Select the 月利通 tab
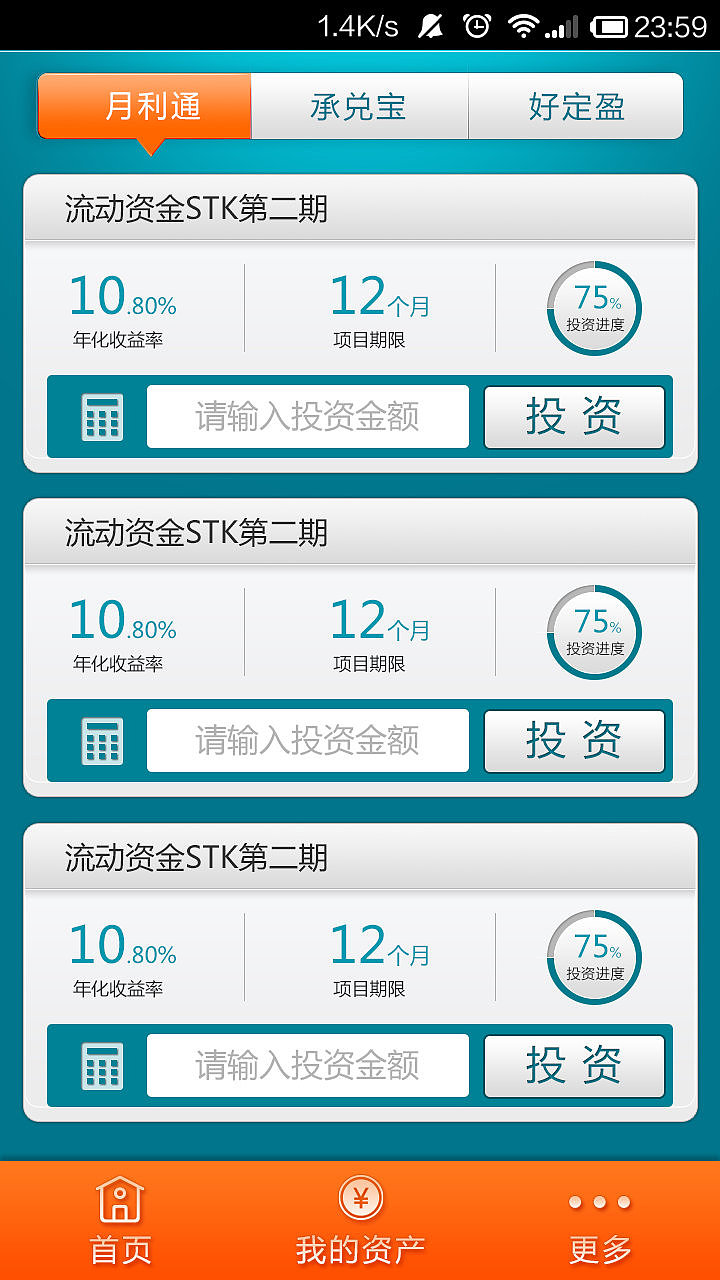This screenshot has height=1280, width=720. [x=144, y=106]
